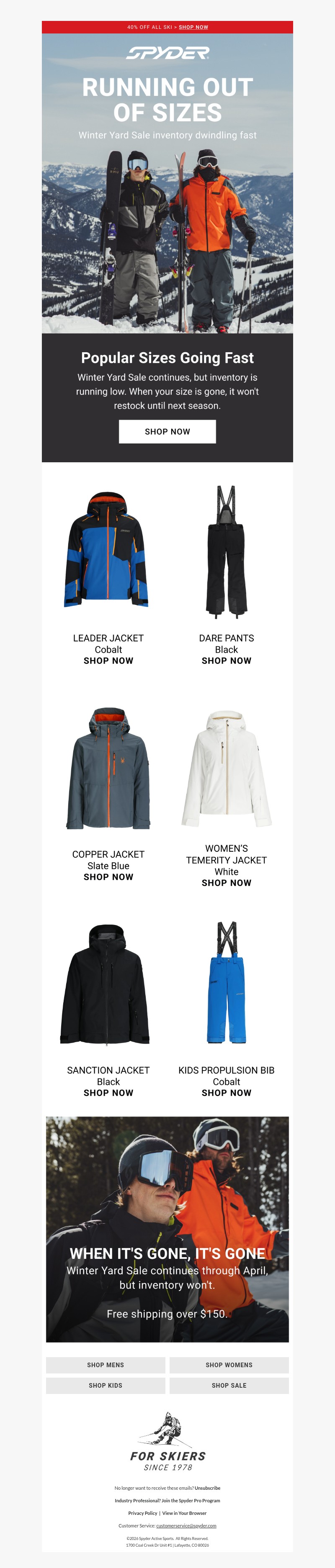This screenshot has height=1568, width=335.
Task: Select the Shop Sale button
Action: point(229,1386)
